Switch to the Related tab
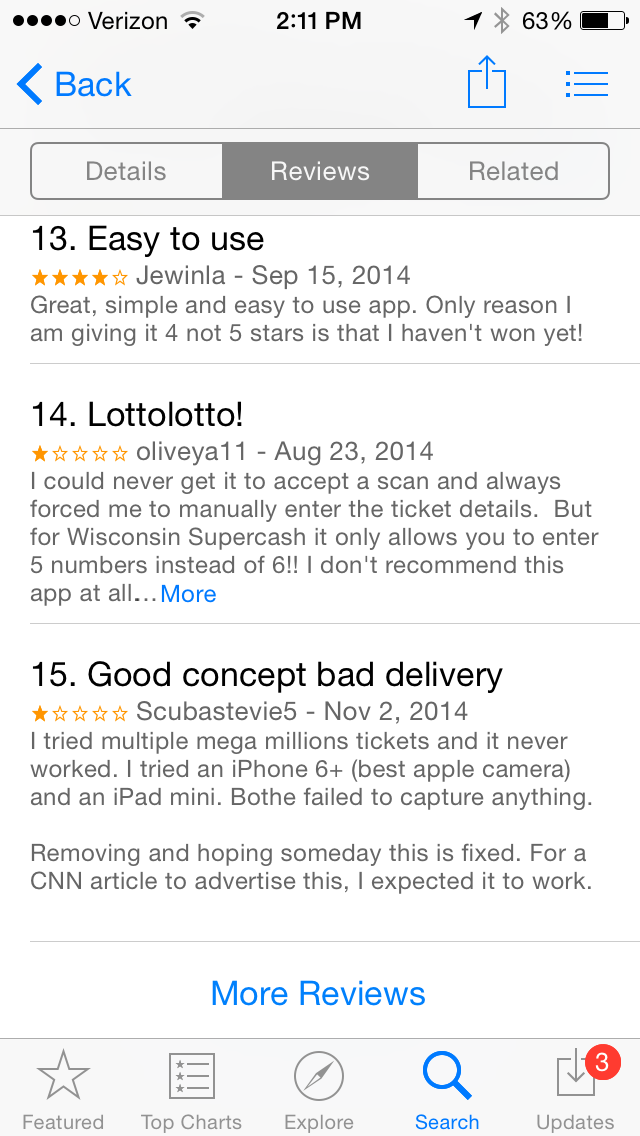This screenshot has width=640, height=1136. tap(513, 171)
